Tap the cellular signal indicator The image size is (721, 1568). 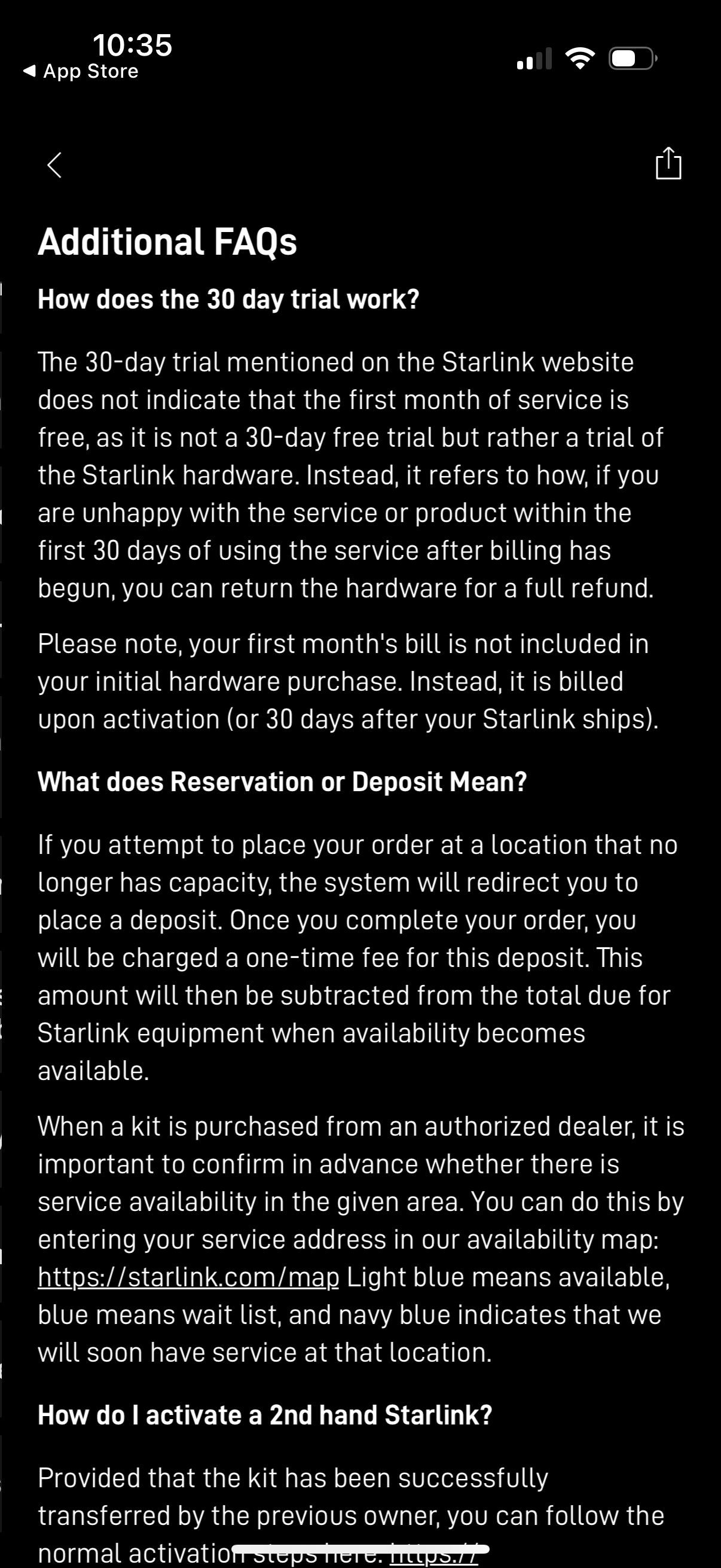[534, 57]
